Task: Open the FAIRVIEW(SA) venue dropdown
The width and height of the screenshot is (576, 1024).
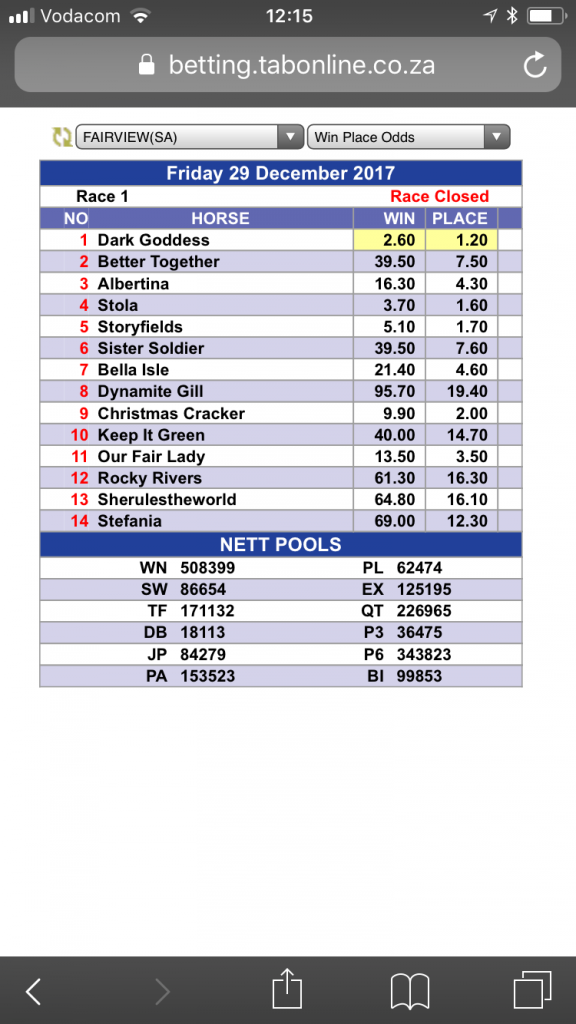Action: click(x=189, y=137)
